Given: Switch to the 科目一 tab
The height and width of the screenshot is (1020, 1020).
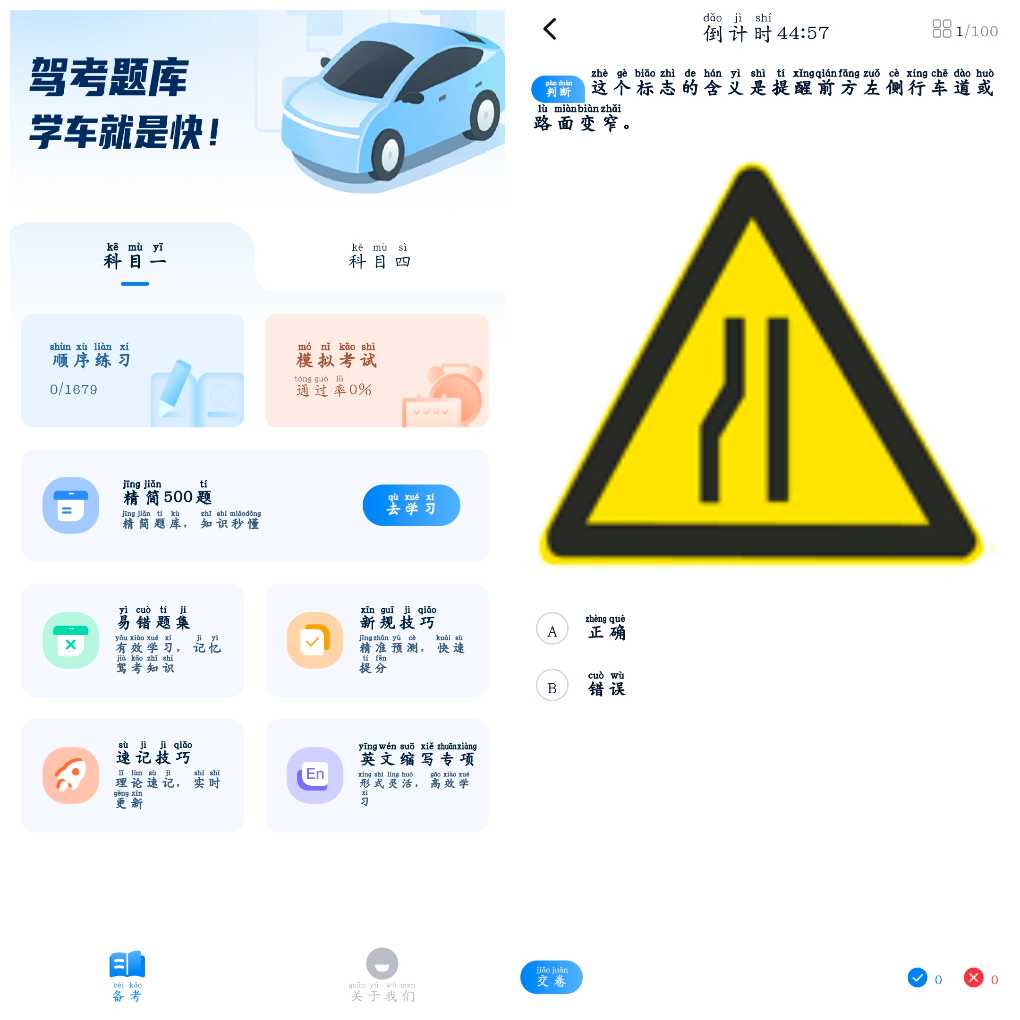Looking at the screenshot, I should pyautogui.click(x=134, y=258).
